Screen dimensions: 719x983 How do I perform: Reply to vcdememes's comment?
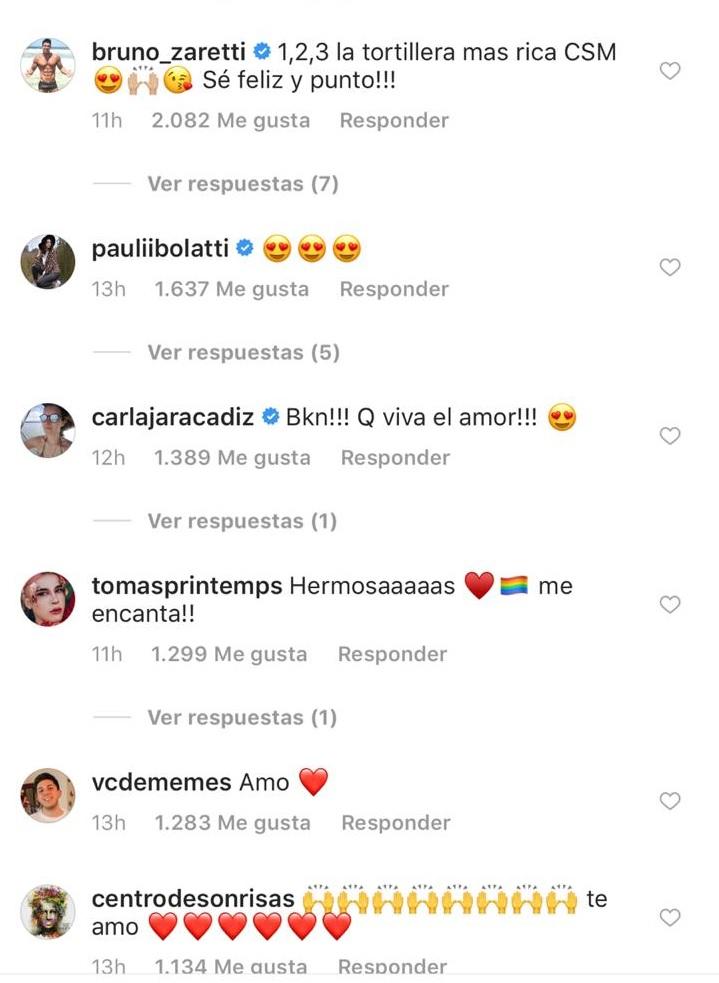[x=396, y=823]
